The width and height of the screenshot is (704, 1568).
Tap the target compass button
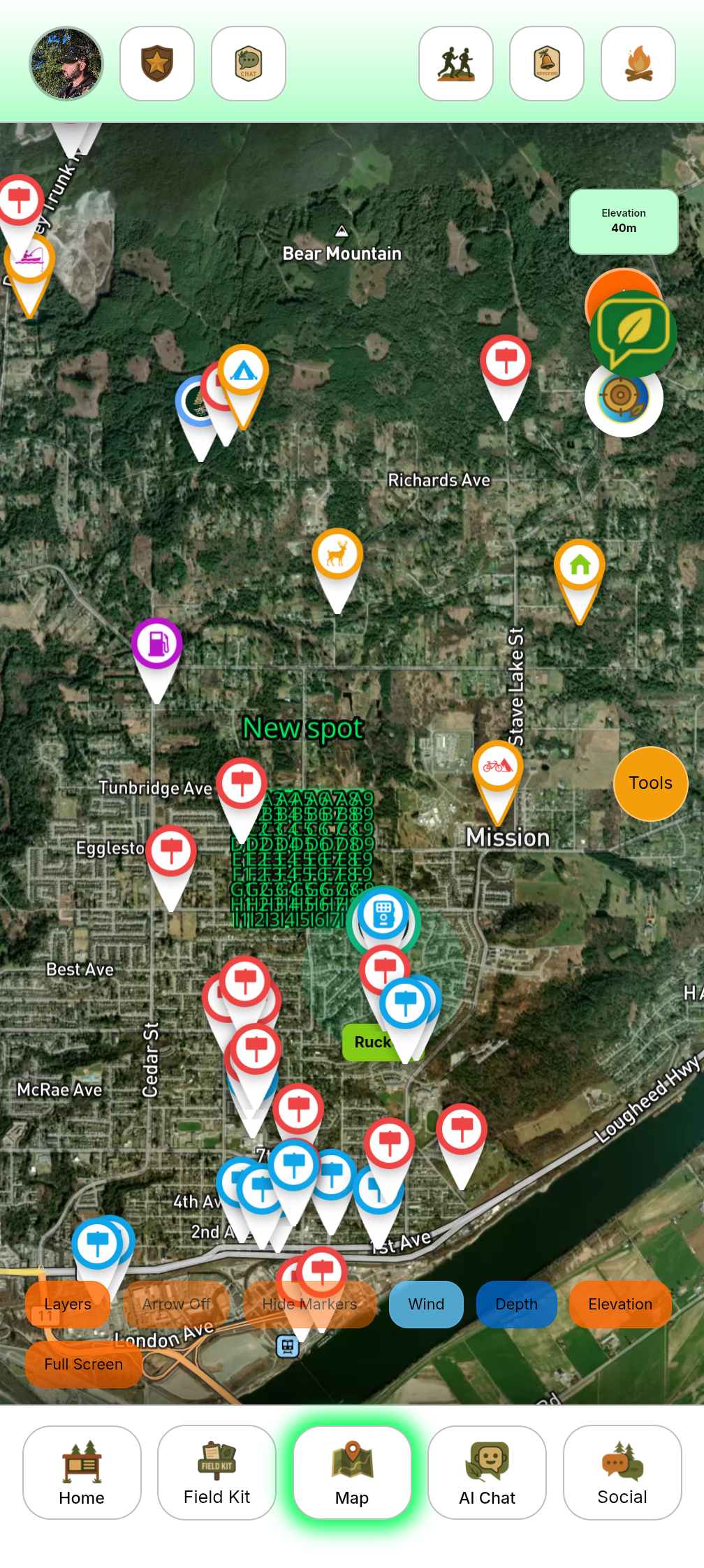623,399
